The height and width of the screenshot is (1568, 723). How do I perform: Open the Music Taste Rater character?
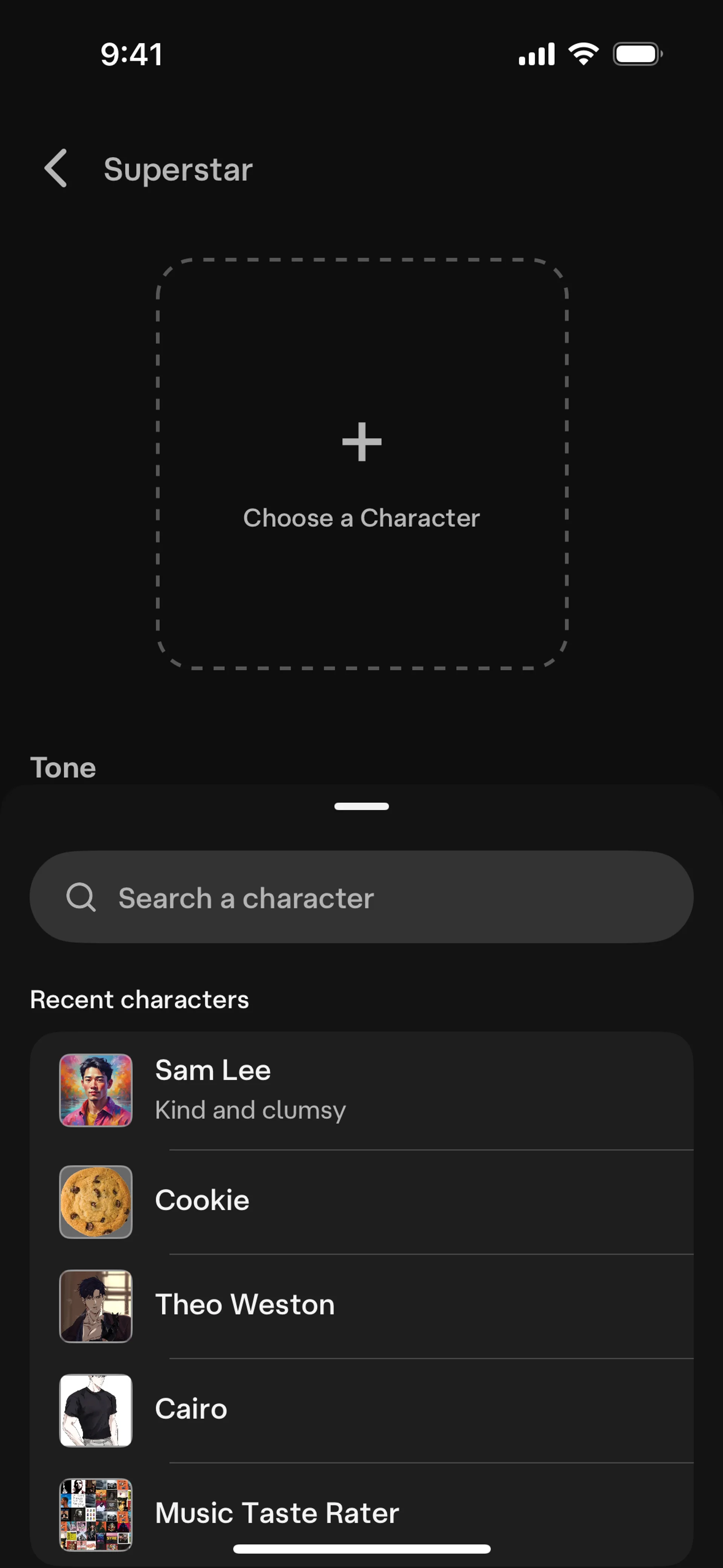click(361, 1512)
